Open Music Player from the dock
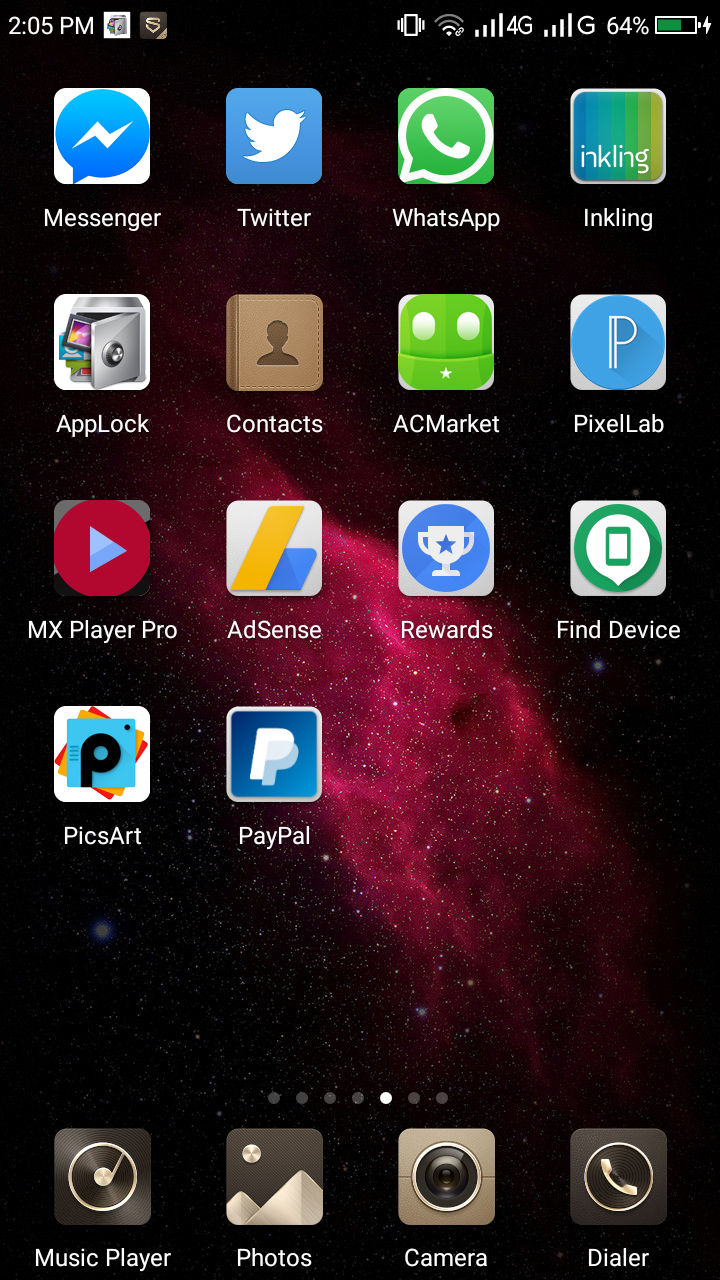 point(102,1177)
